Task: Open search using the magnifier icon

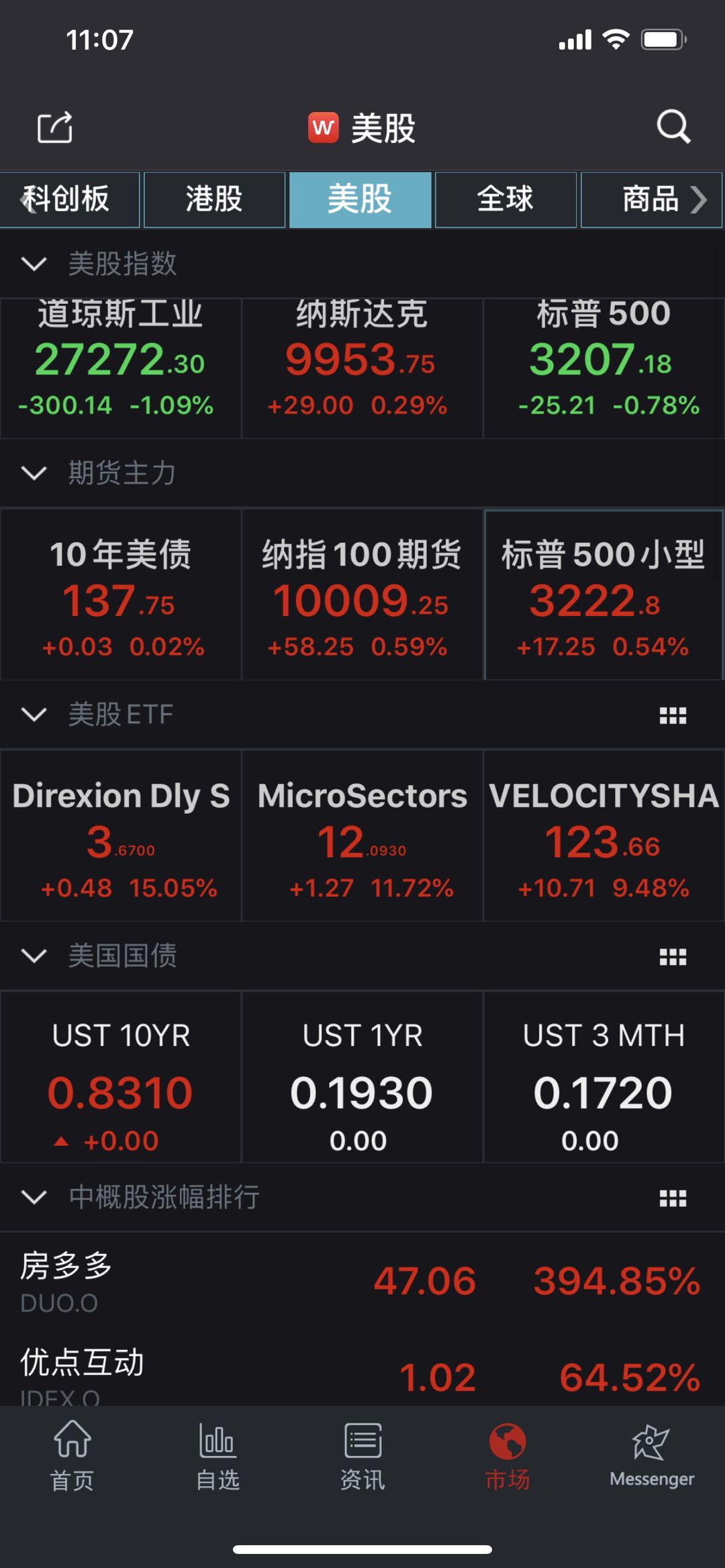Action: click(x=673, y=127)
